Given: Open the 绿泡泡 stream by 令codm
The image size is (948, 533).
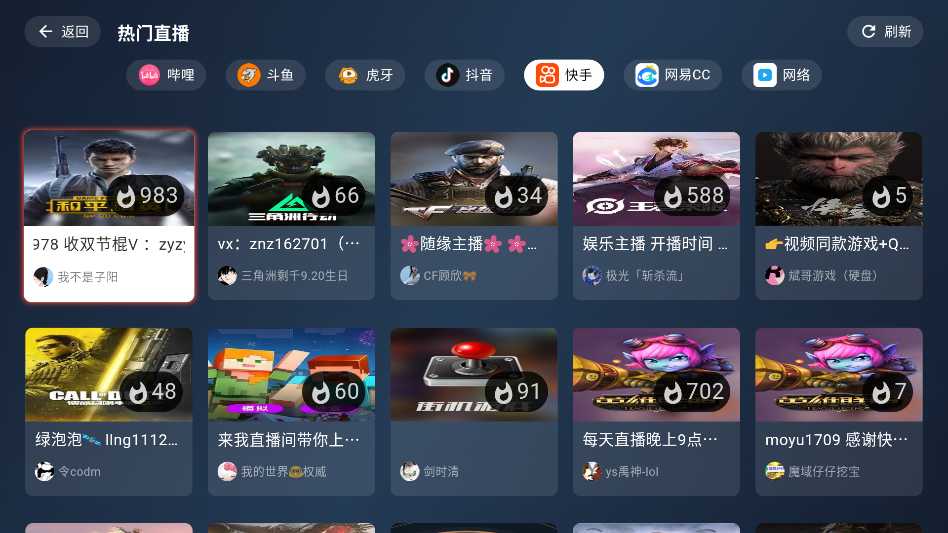Looking at the screenshot, I should click(109, 411).
